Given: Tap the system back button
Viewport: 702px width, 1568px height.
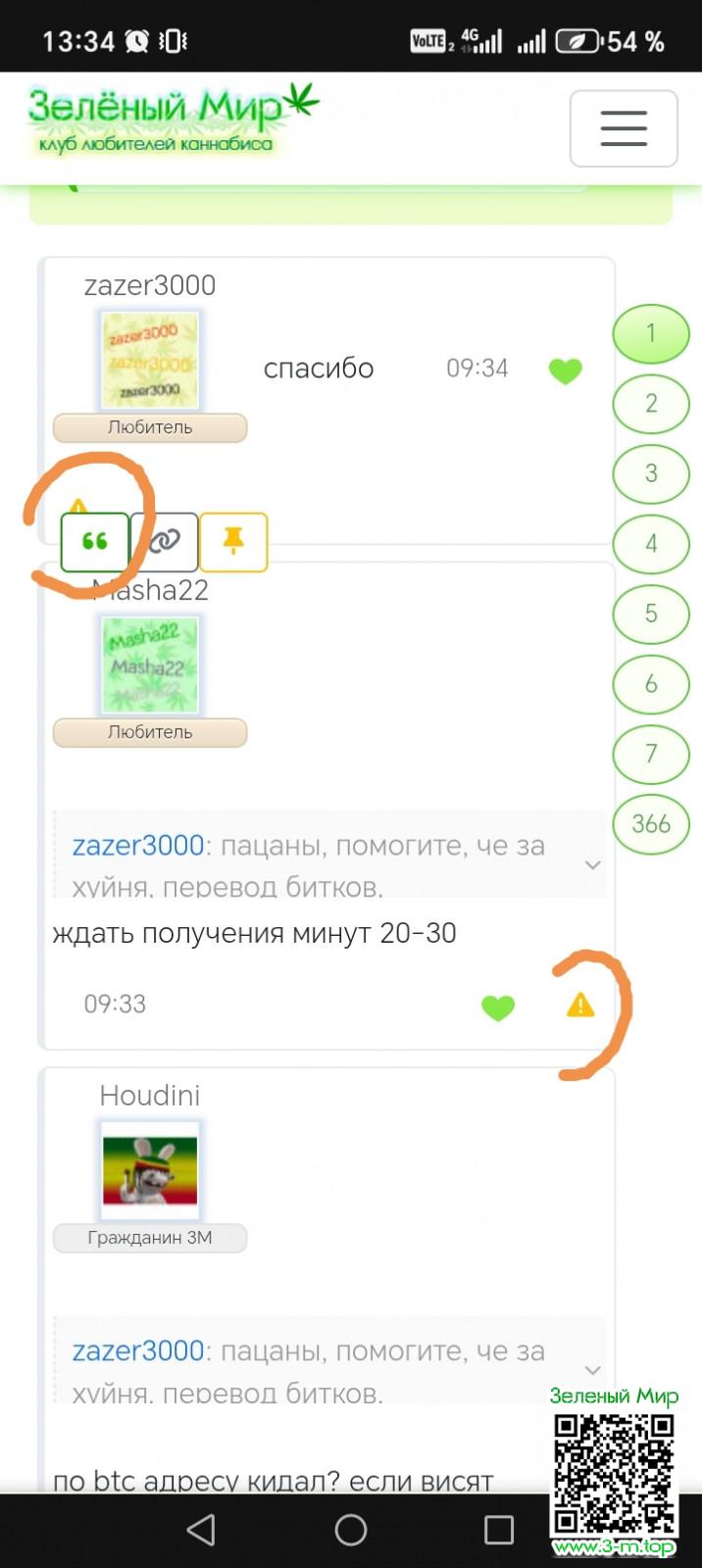Looking at the screenshot, I should pos(201,1530).
